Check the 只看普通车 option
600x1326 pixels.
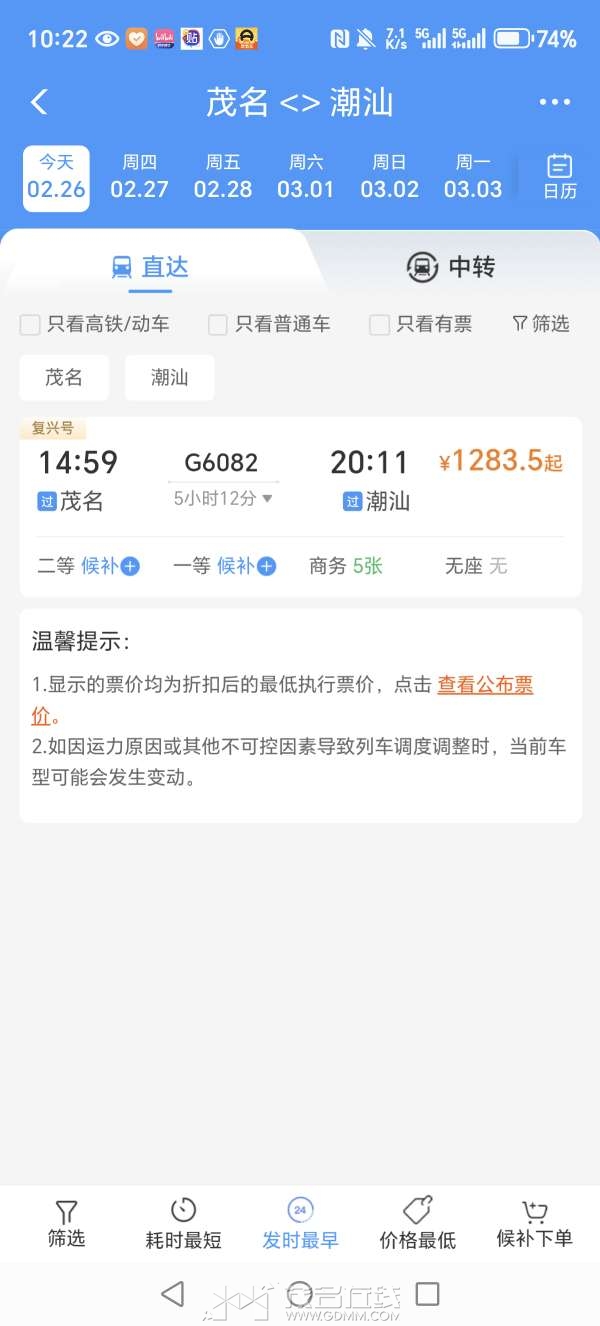point(218,324)
